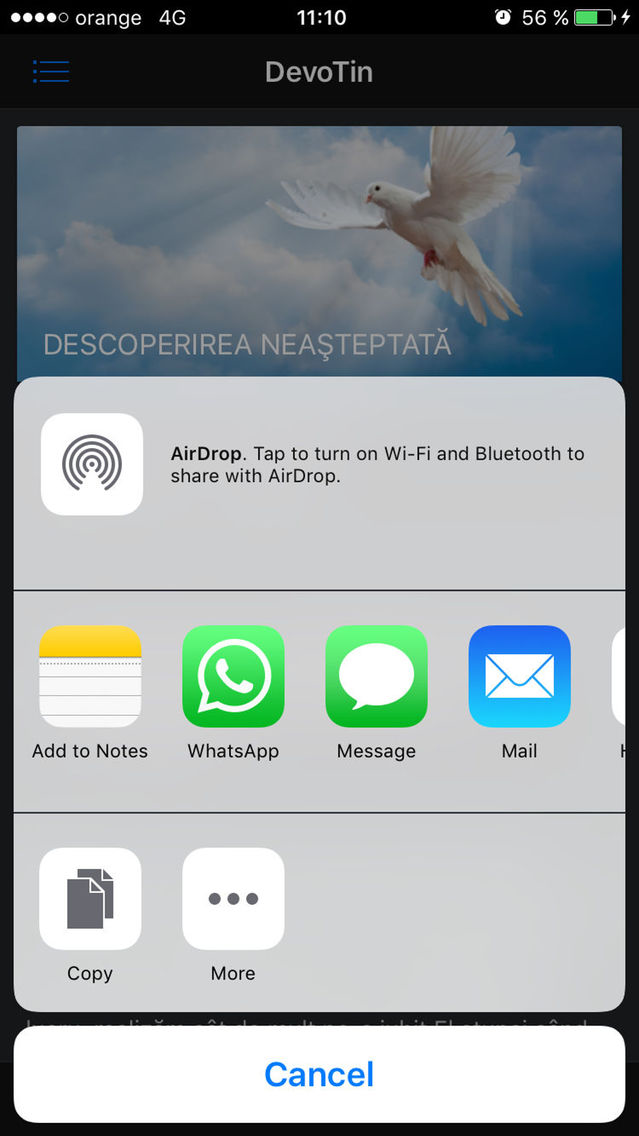Tap AirDrop to turn on sharing

tap(92, 464)
